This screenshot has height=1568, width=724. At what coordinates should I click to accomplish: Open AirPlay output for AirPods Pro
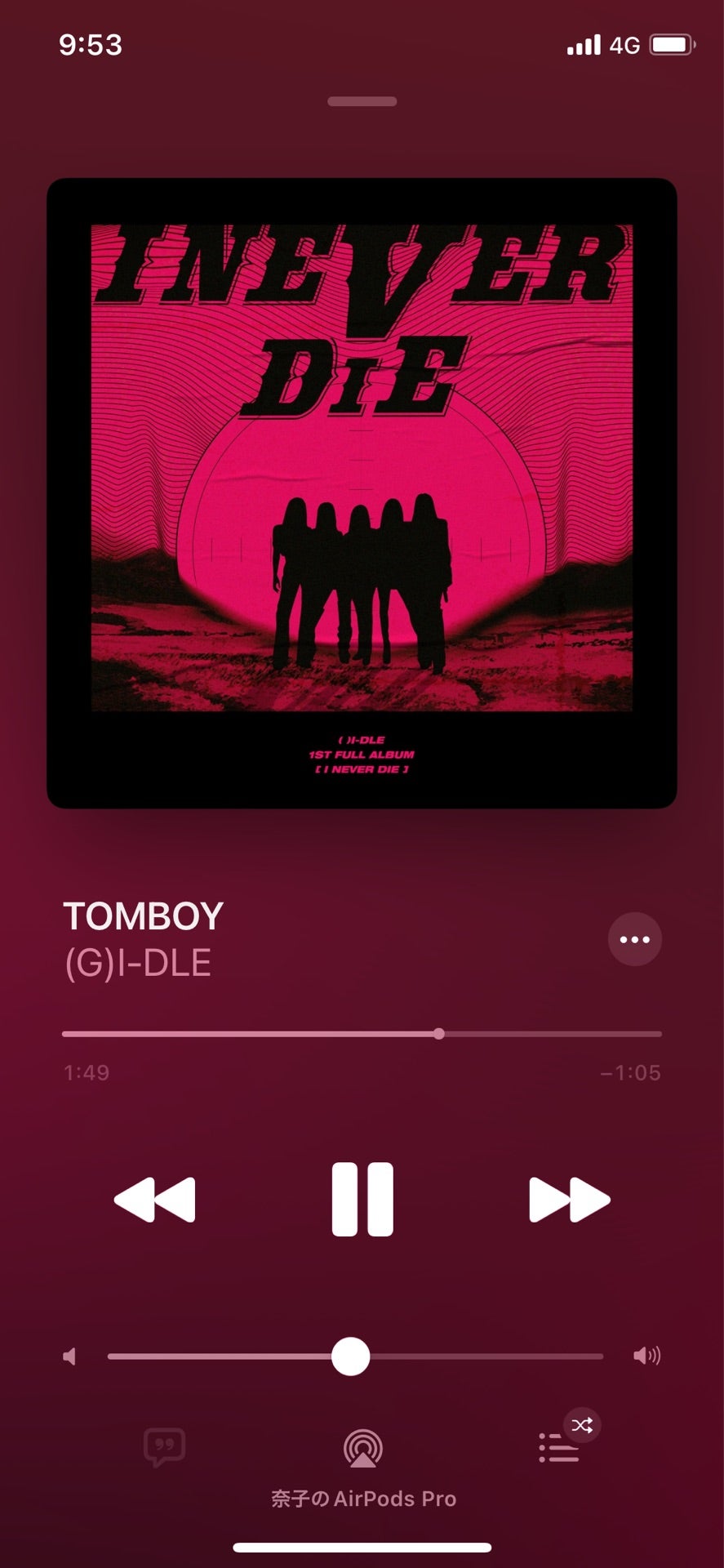(x=362, y=1449)
